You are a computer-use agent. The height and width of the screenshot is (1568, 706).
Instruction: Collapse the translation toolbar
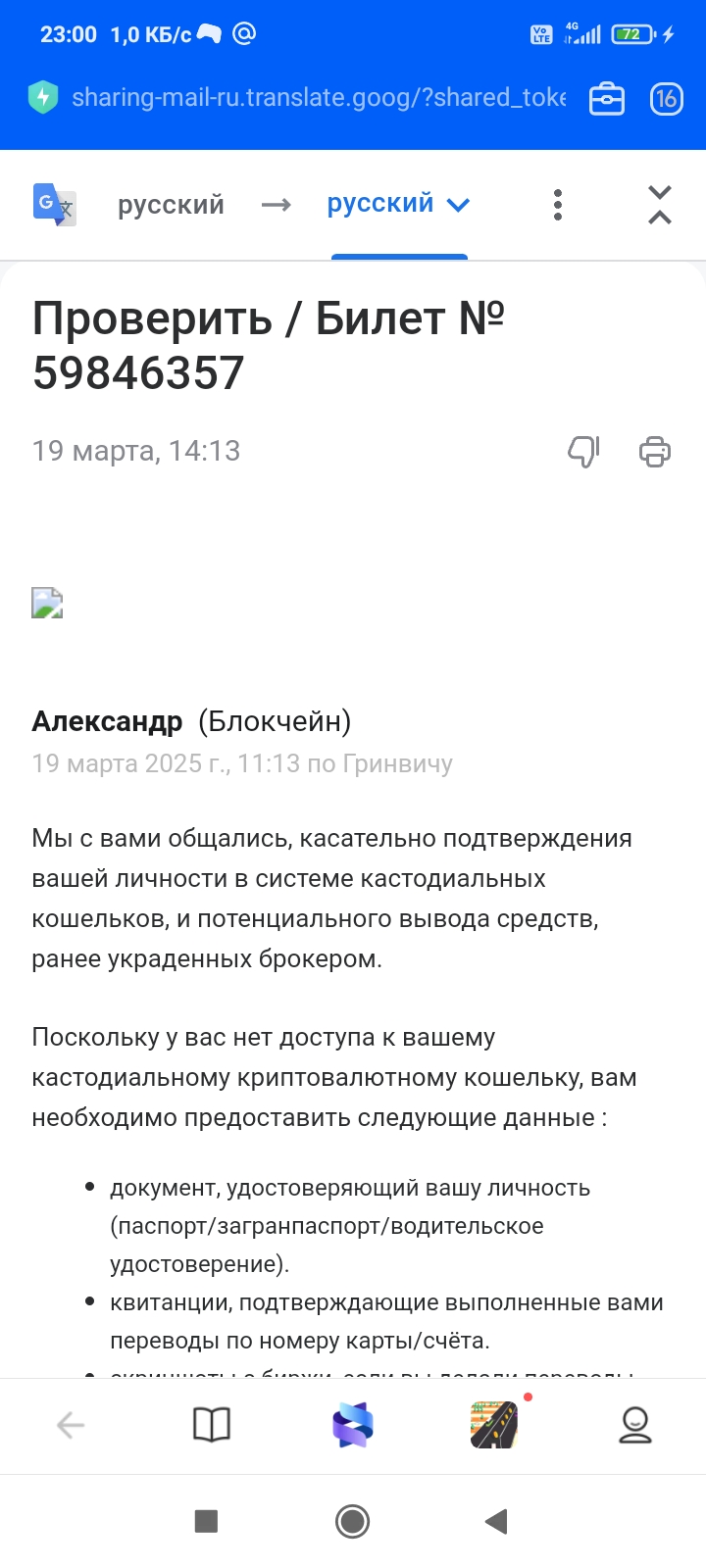tap(660, 205)
